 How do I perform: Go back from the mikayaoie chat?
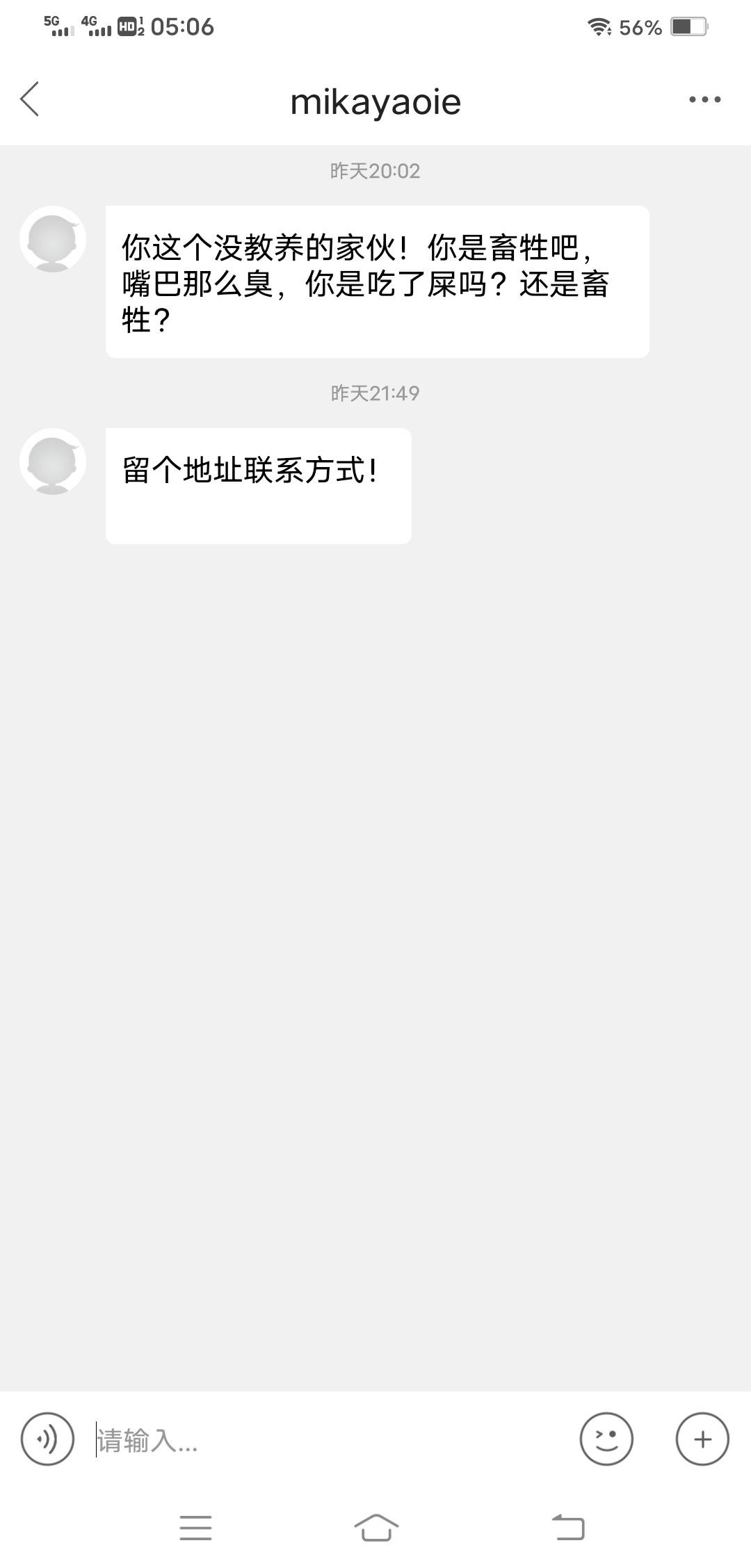[x=29, y=99]
